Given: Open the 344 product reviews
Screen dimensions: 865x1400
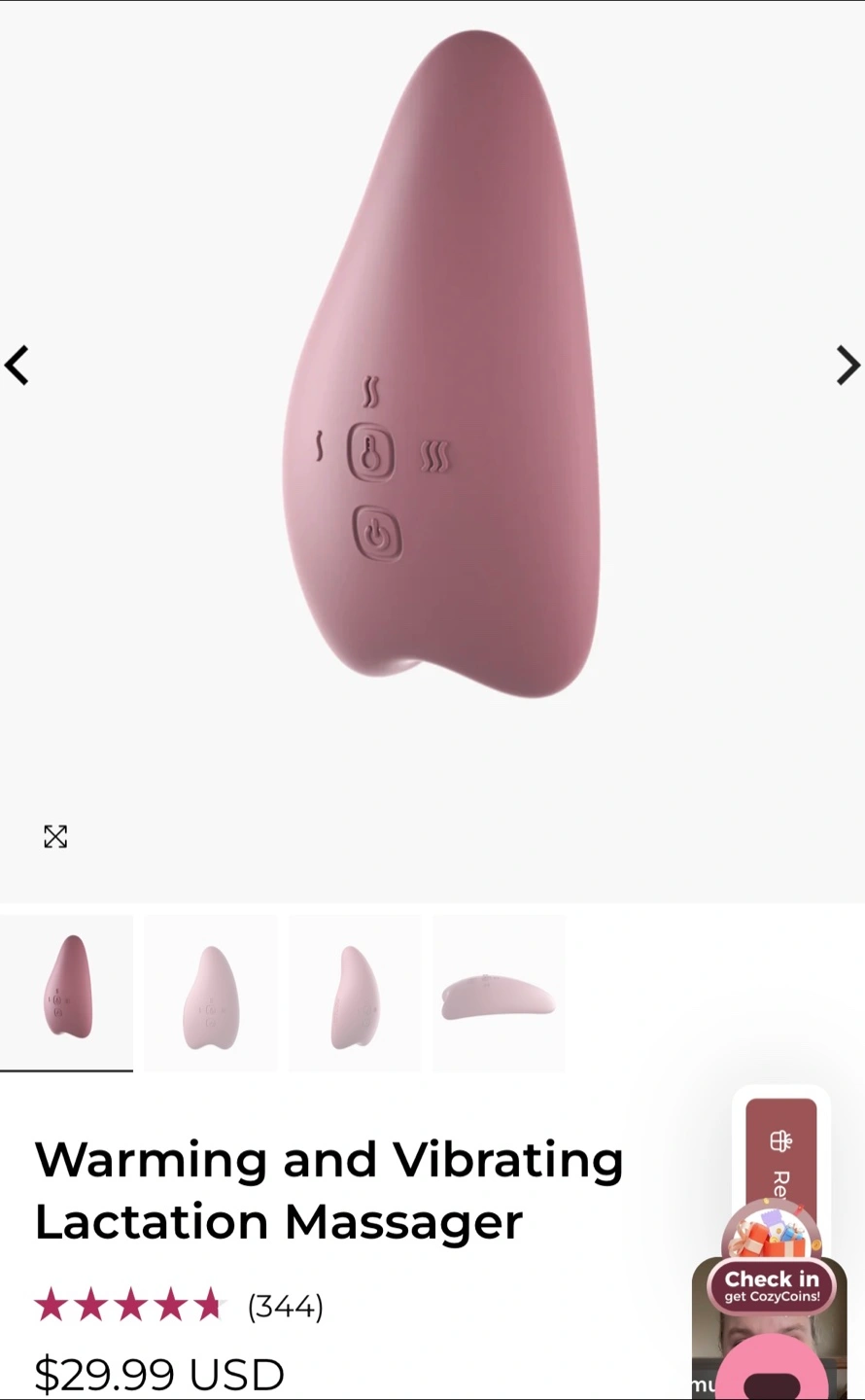Looking at the screenshot, I should point(285,1306).
